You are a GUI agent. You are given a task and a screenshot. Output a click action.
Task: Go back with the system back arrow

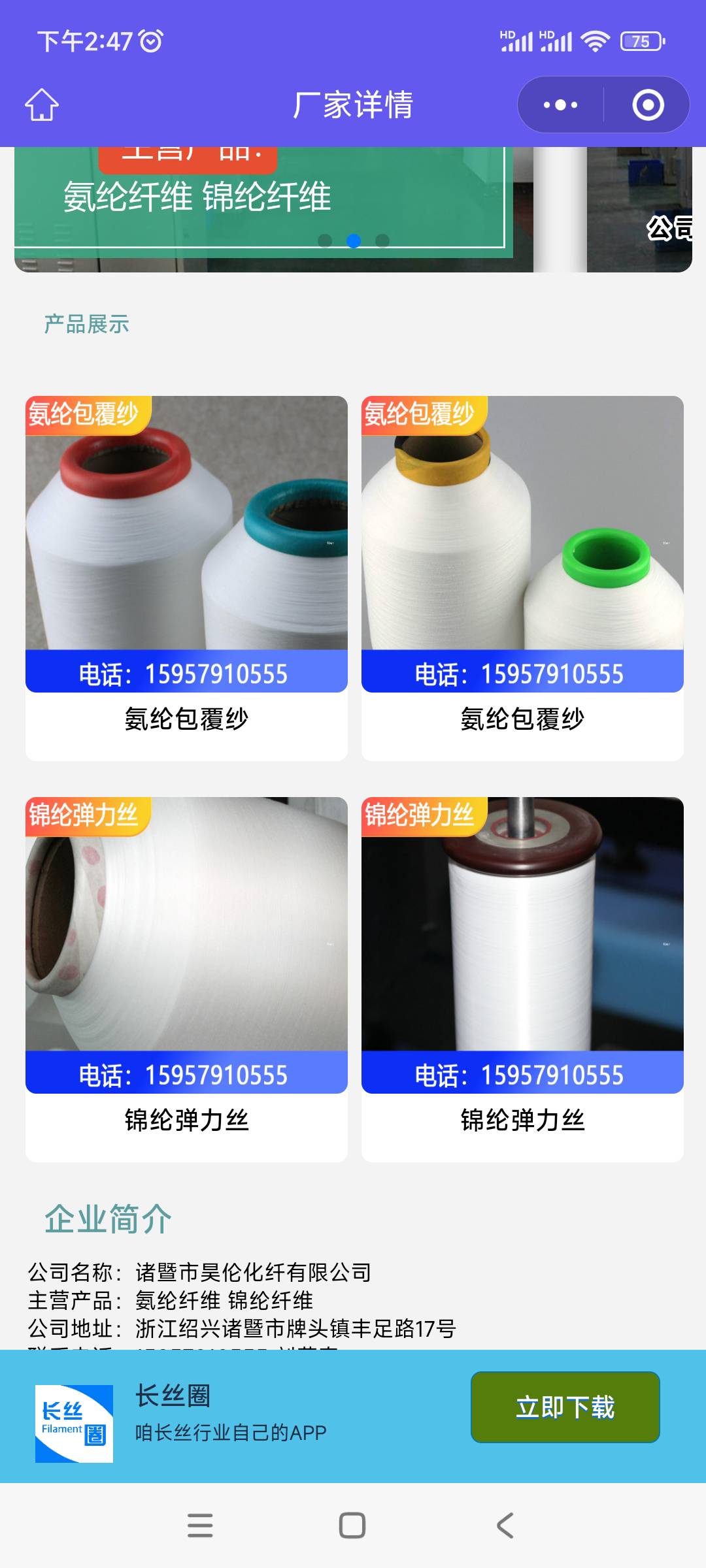click(505, 1526)
